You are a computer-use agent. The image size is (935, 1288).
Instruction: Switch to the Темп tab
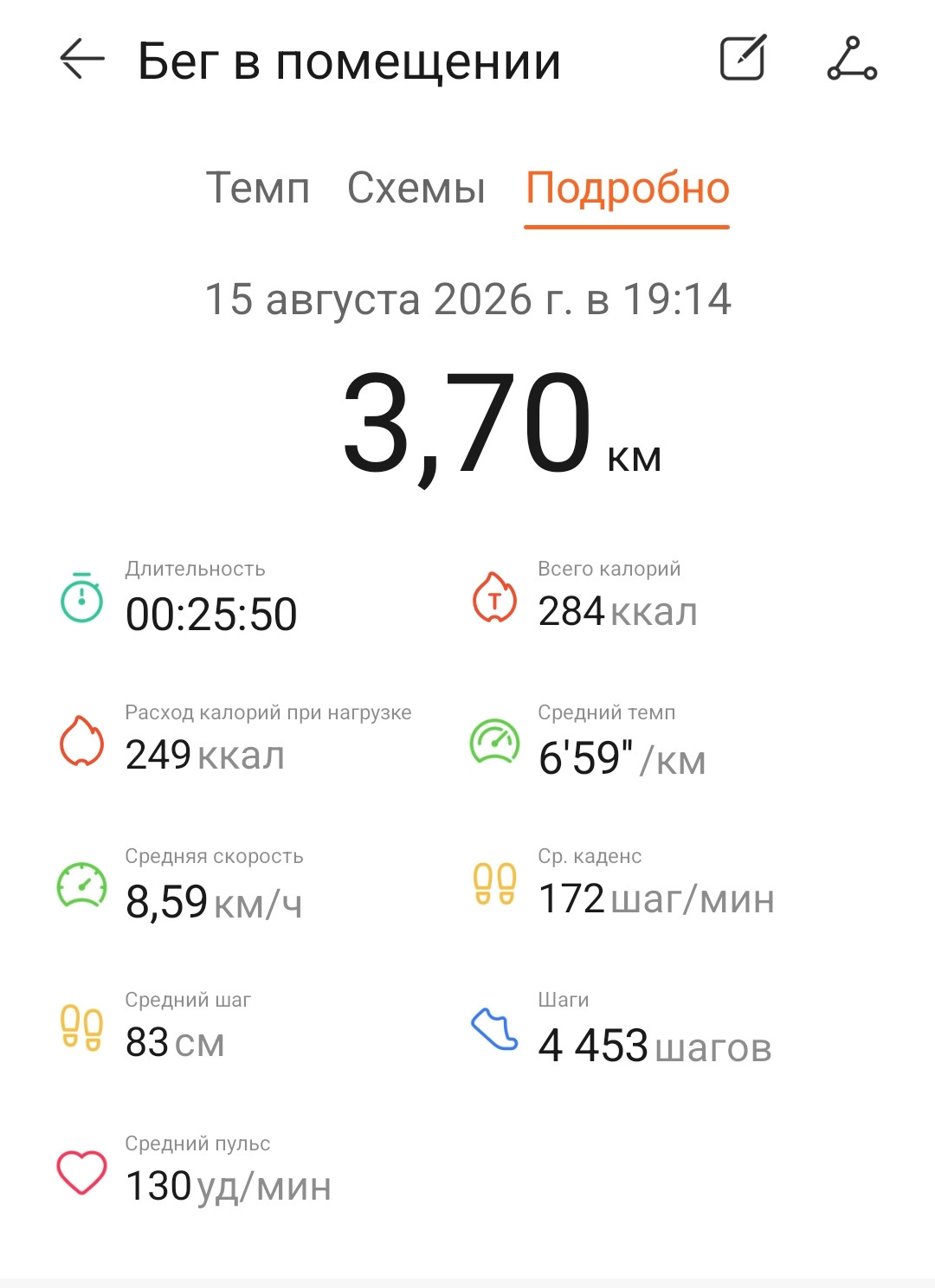pos(258,188)
